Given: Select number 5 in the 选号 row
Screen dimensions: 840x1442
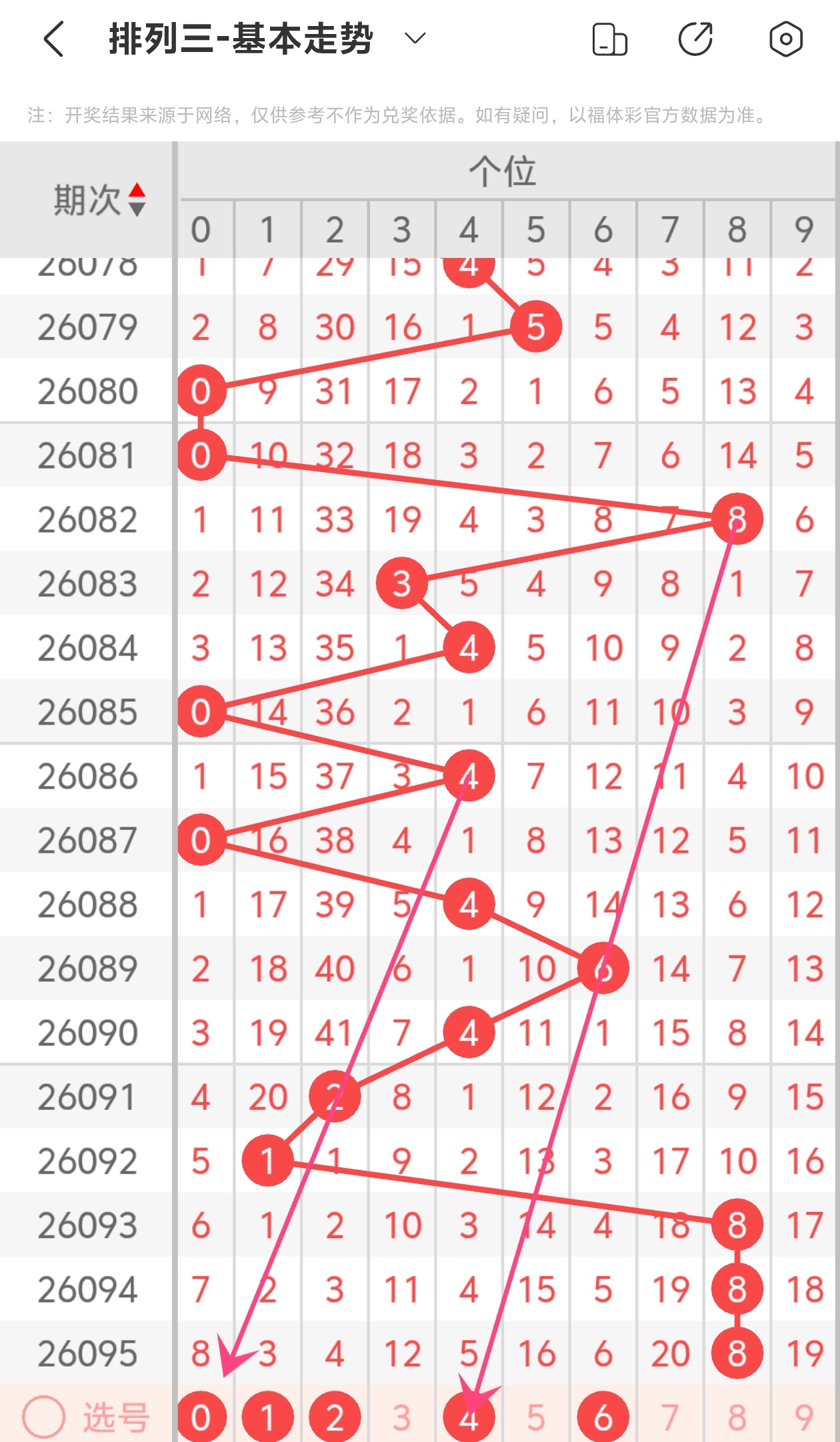Looking at the screenshot, I should 536,1417.
